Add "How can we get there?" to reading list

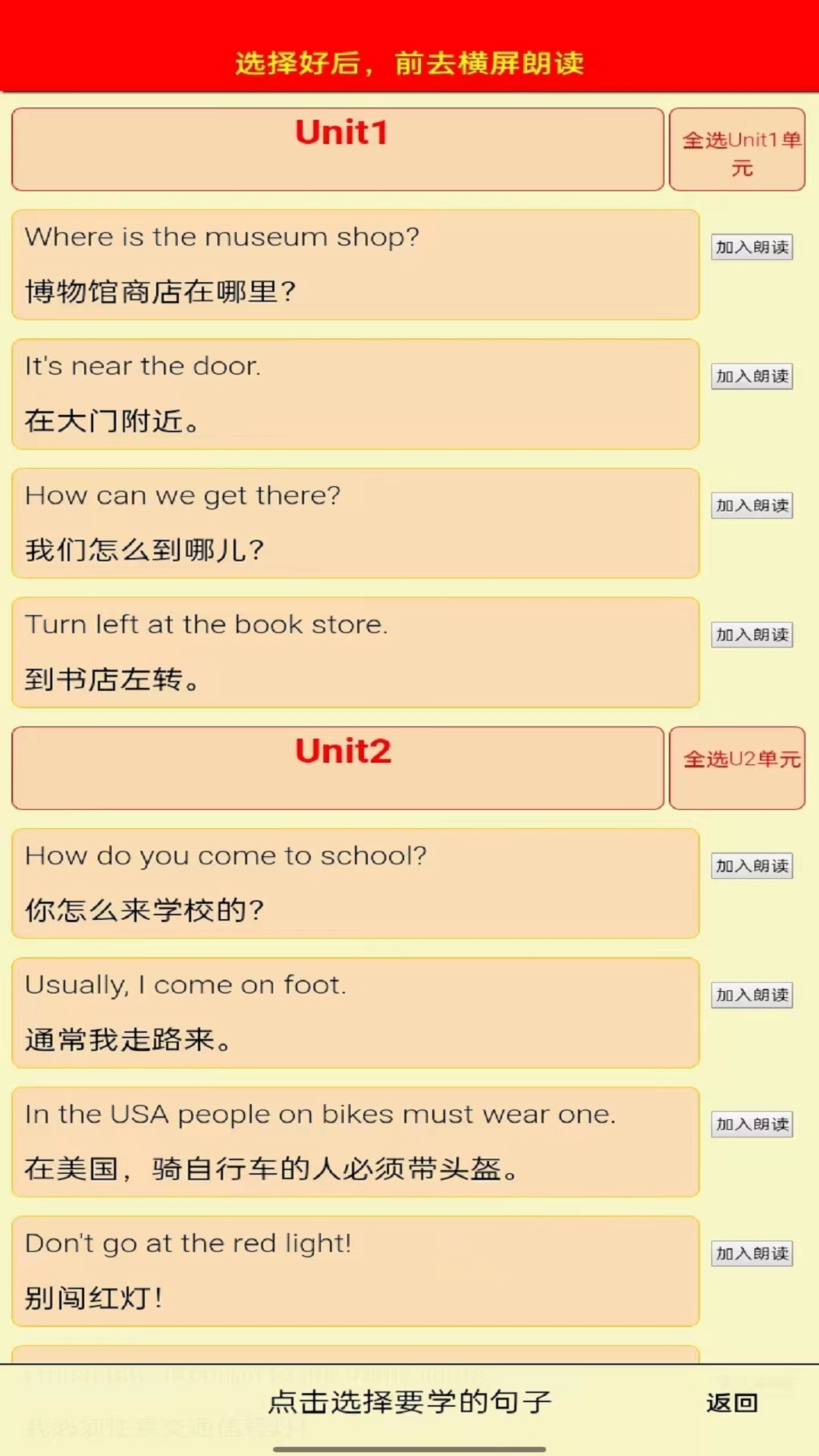tap(751, 504)
